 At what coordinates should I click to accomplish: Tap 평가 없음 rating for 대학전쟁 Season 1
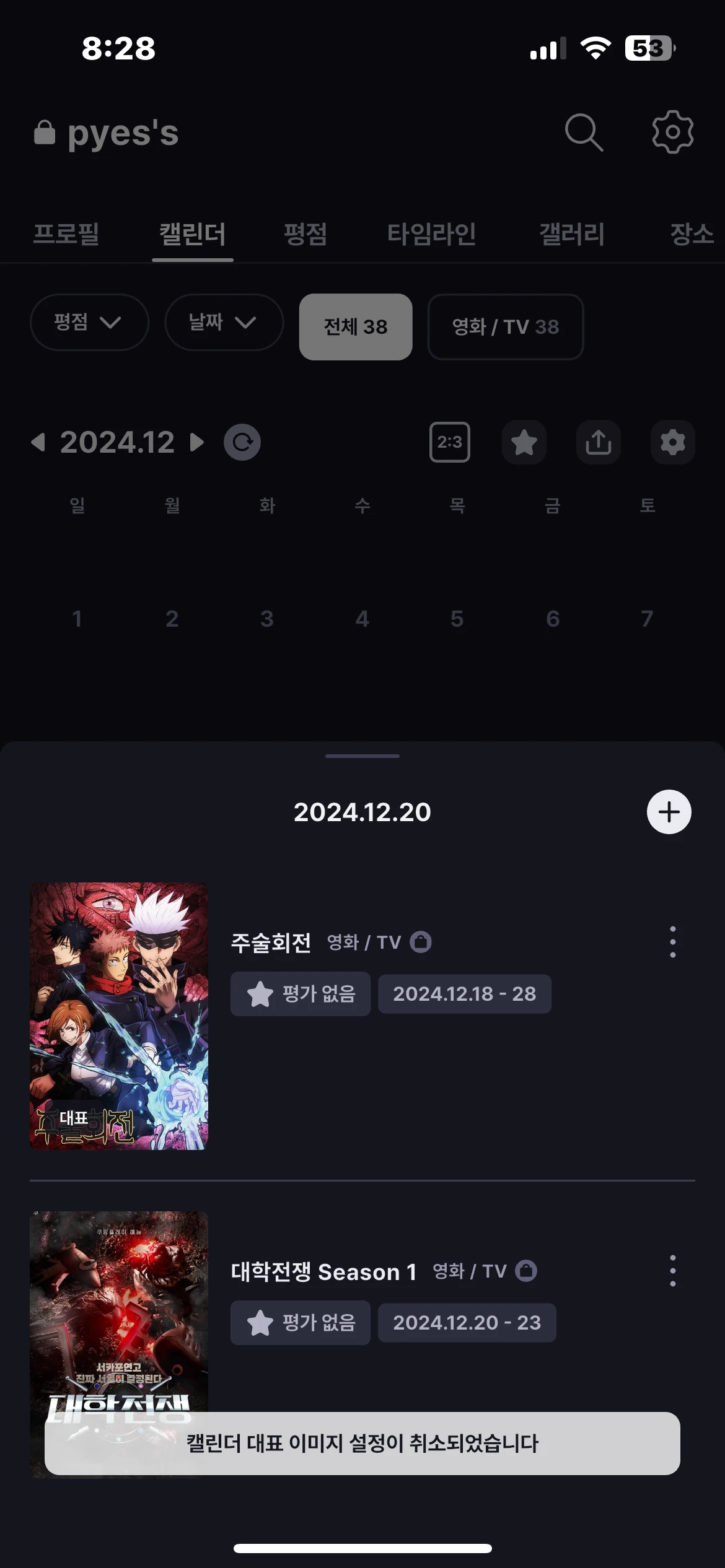tap(301, 1322)
